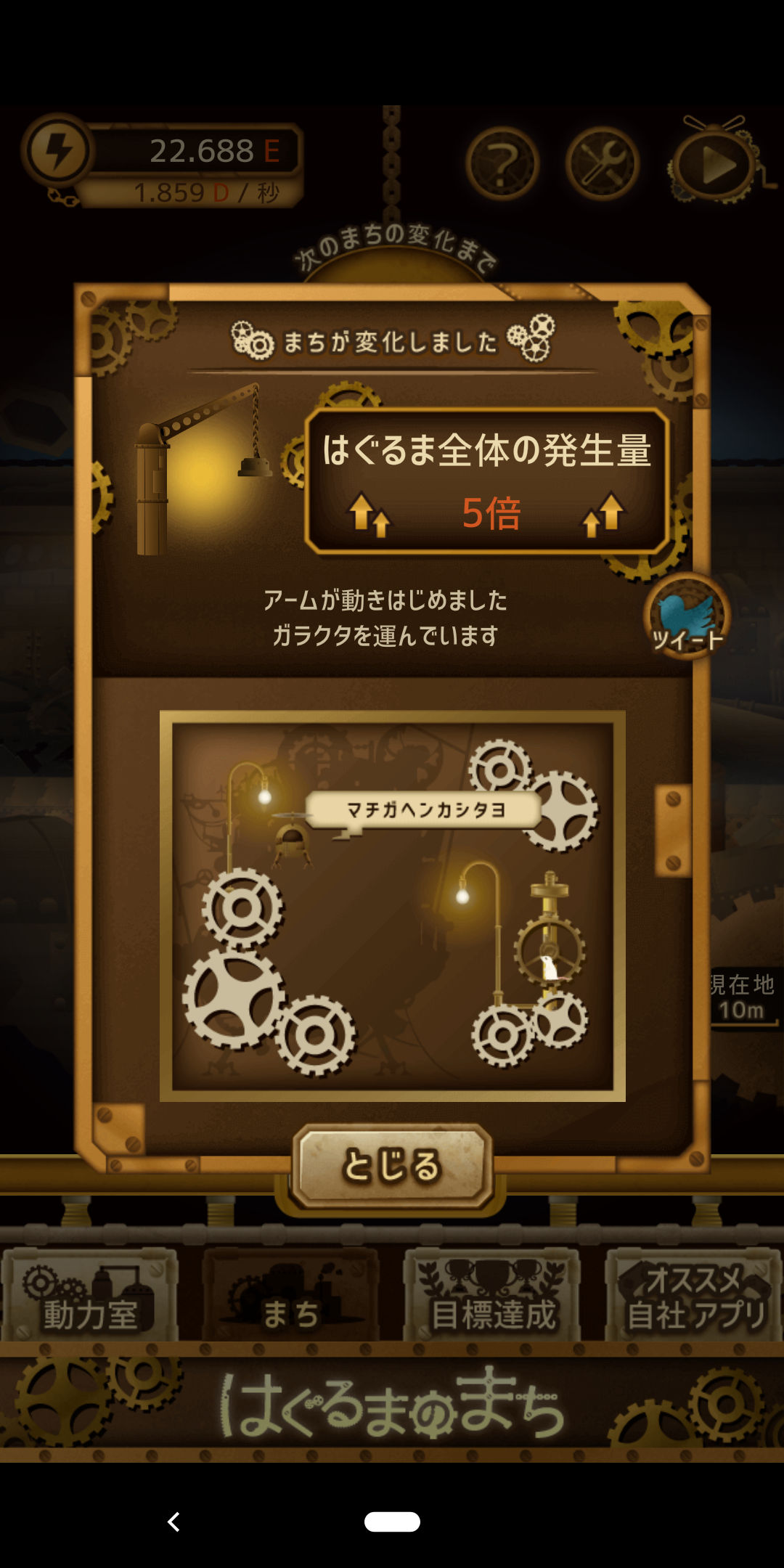Image resolution: width=784 pixels, height=1568 pixels.
Task: Open the 目標達成 achievements tab
Action: (x=492, y=1294)
